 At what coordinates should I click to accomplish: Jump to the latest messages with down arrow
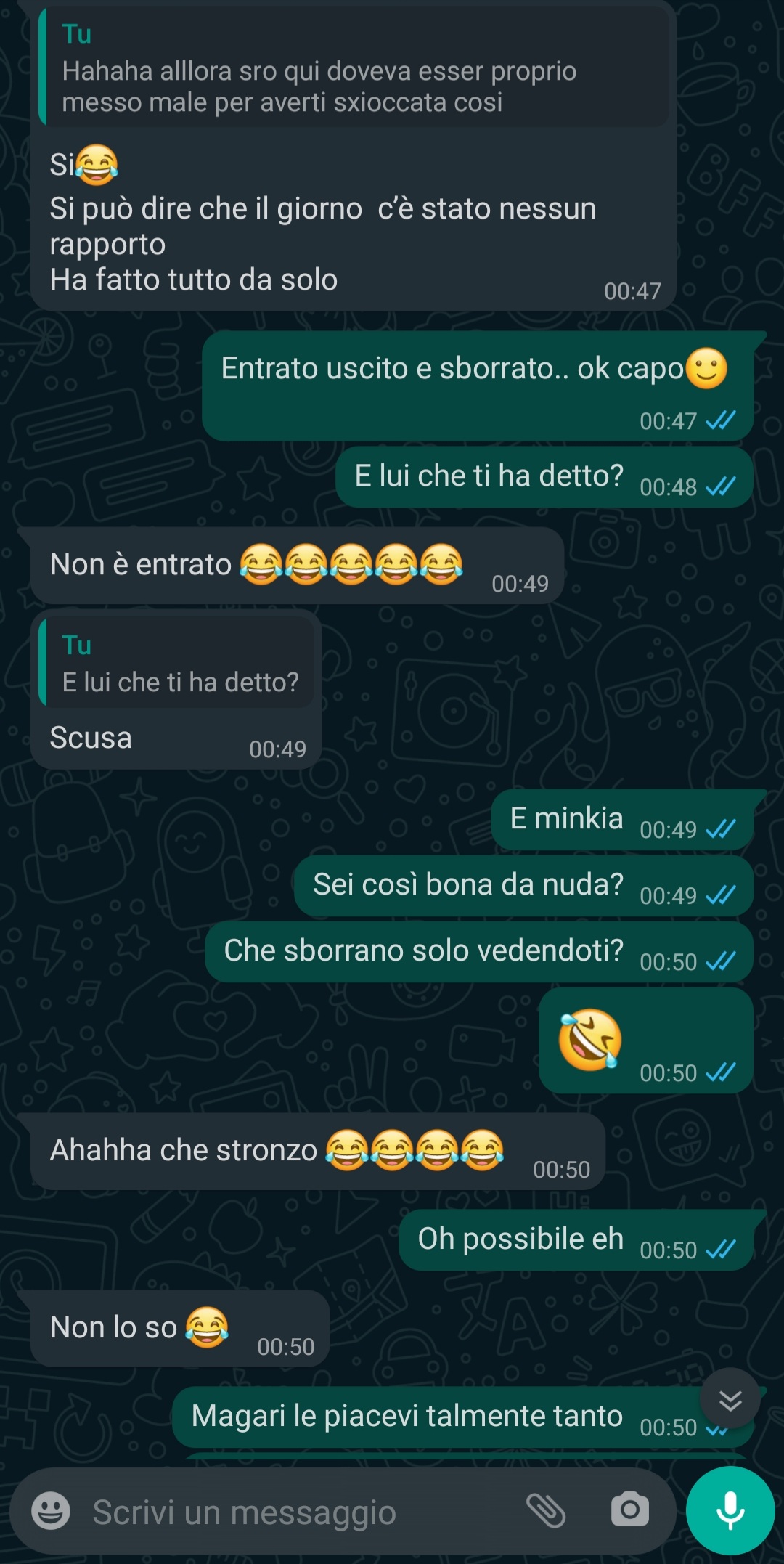point(730,1400)
